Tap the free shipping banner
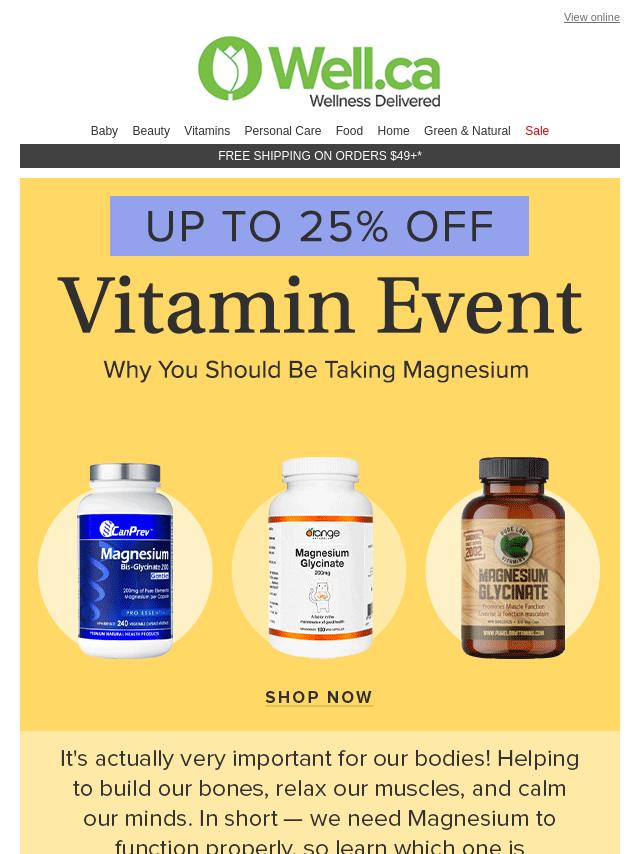The width and height of the screenshot is (640, 854). pyautogui.click(x=320, y=156)
